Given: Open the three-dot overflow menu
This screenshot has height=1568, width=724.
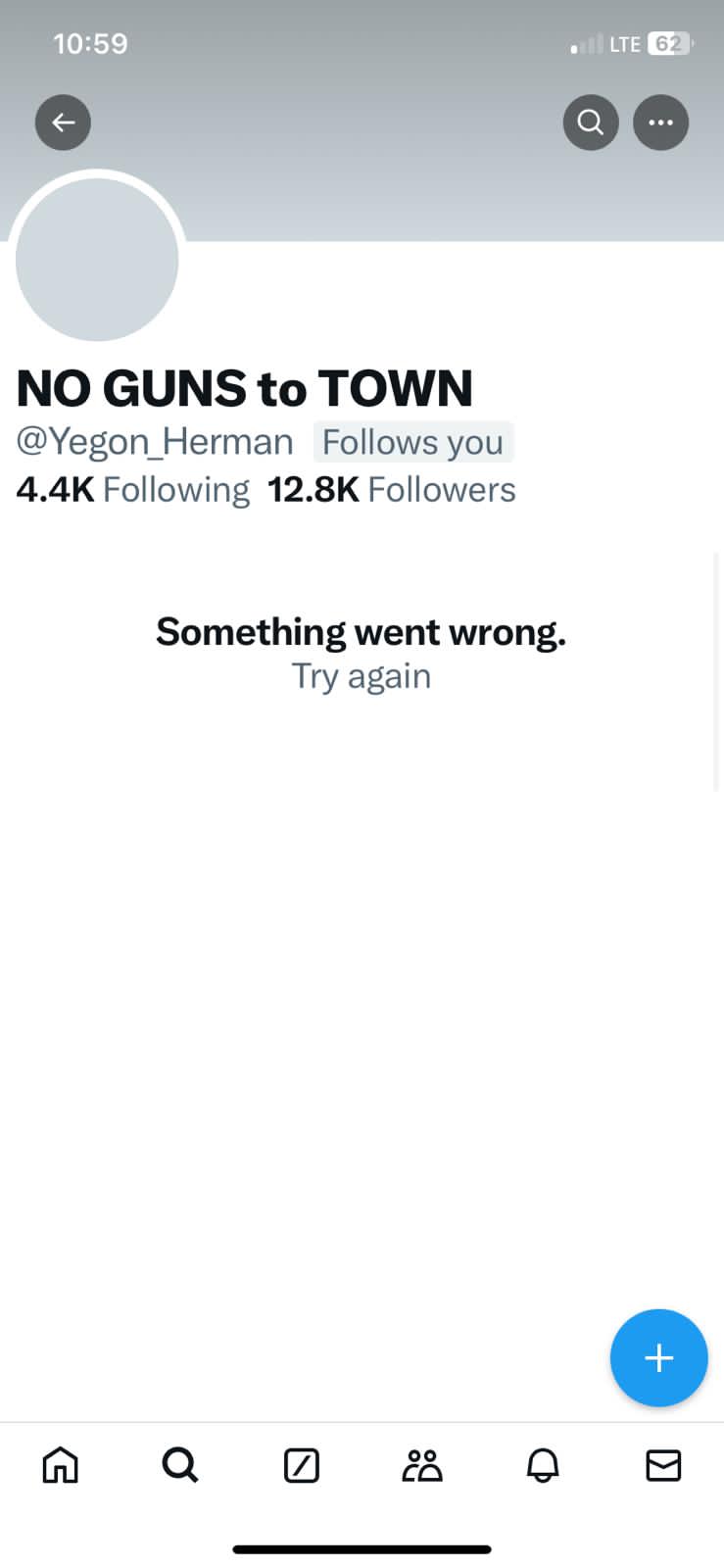Looking at the screenshot, I should (661, 122).
